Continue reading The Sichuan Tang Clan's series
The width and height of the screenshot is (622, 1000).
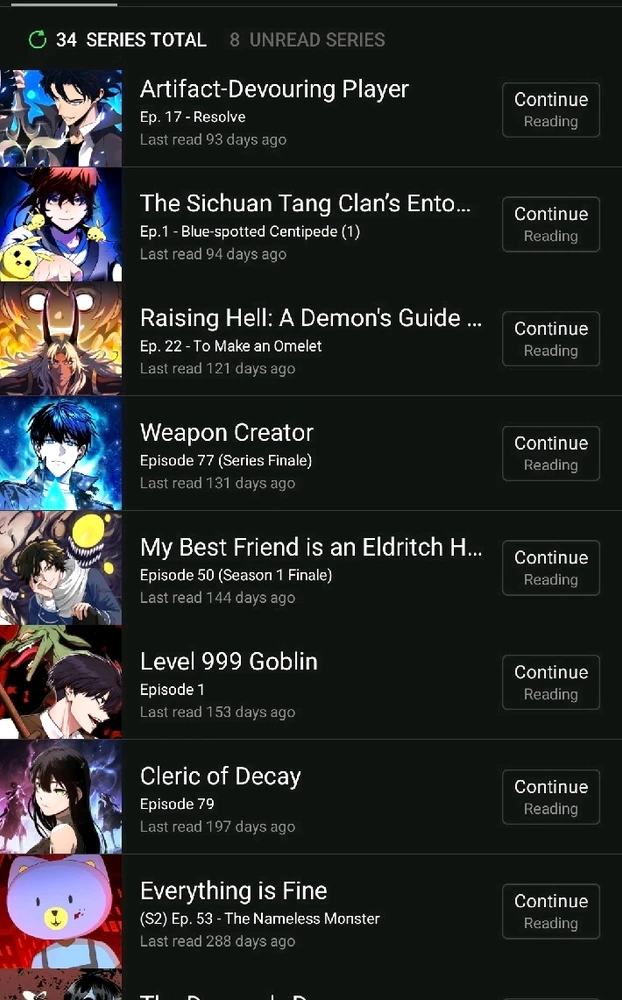click(550, 224)
